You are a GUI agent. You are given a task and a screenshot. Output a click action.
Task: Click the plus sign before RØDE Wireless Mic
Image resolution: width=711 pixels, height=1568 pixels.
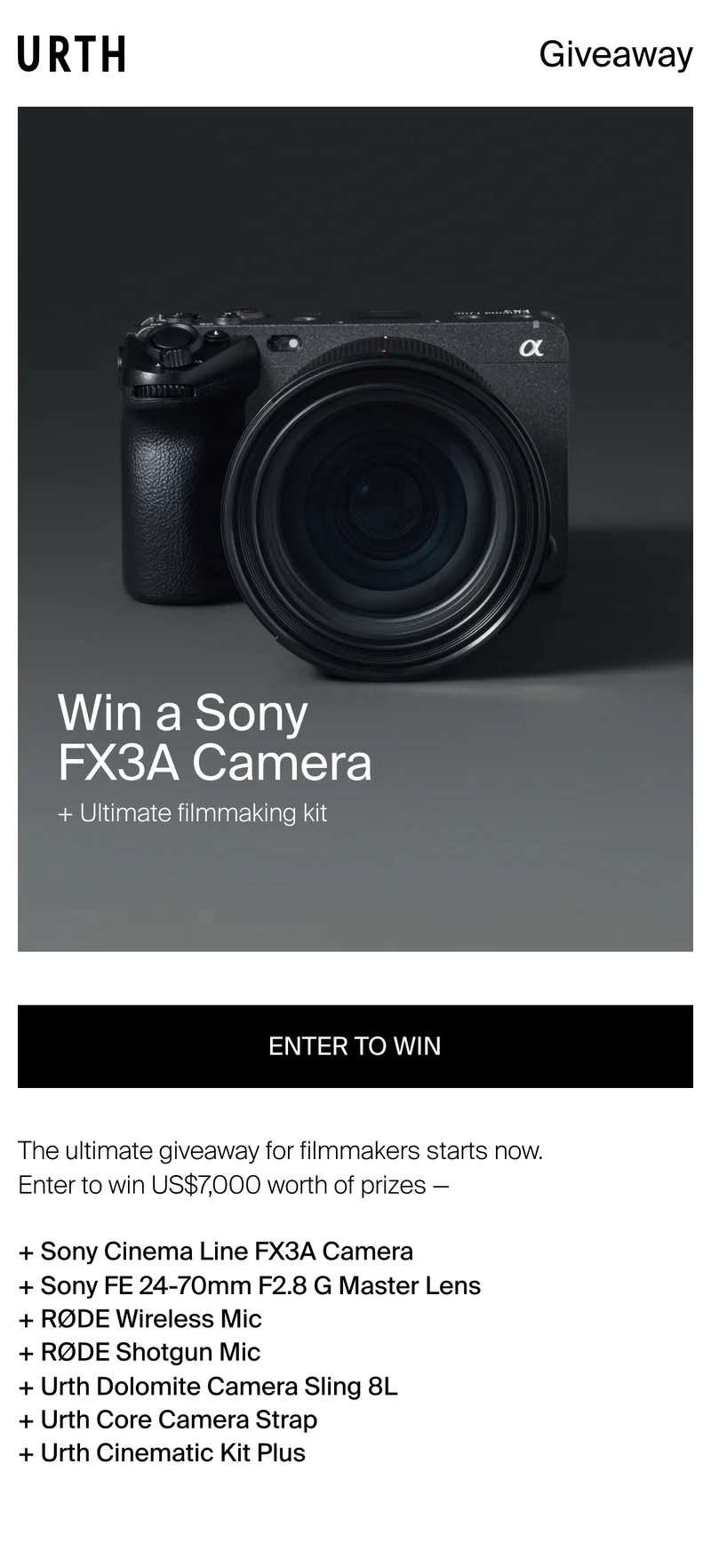pos(25,1319)
